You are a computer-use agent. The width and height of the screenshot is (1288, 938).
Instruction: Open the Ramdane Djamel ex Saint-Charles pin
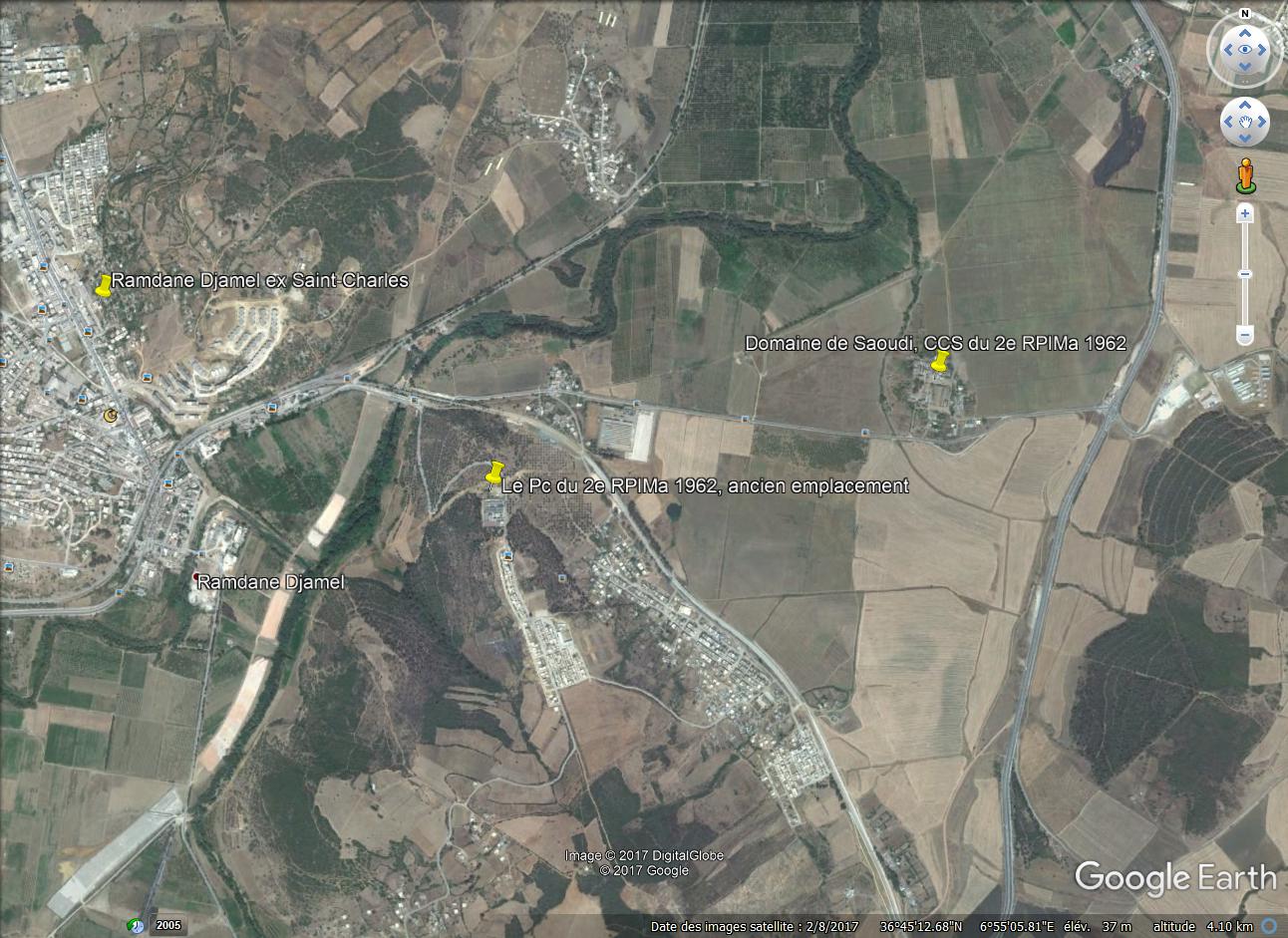103,287
